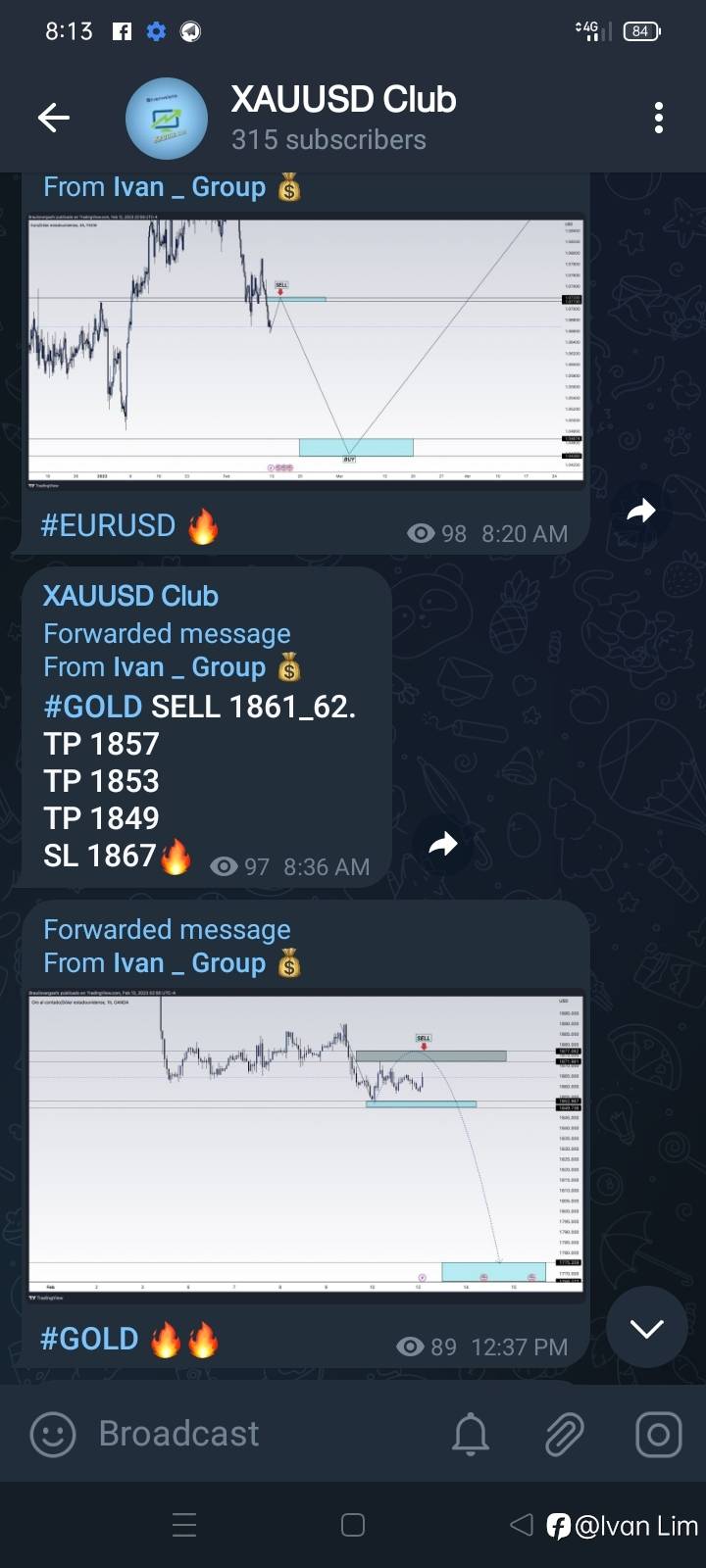Open the emoji picker
The height and width of the screenshot is (1568, 706).
click(x=53, y=1435)
